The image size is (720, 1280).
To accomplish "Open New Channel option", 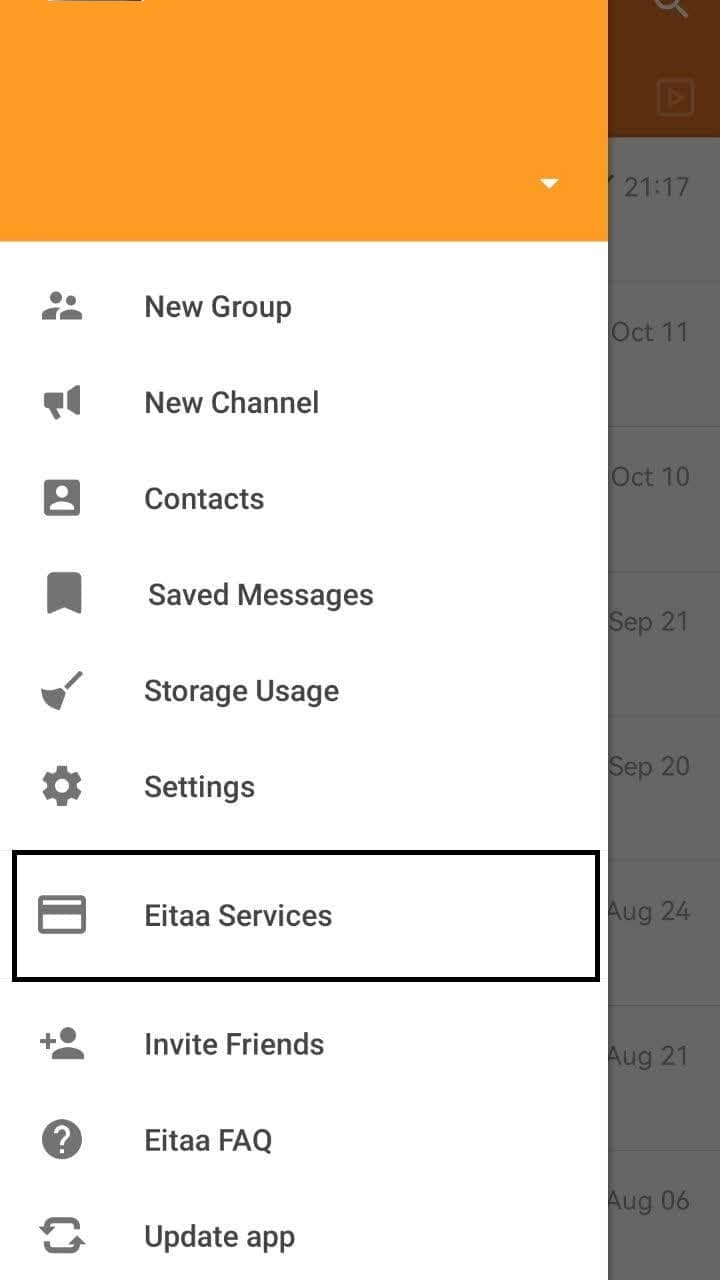I will [x=304, y=403].
